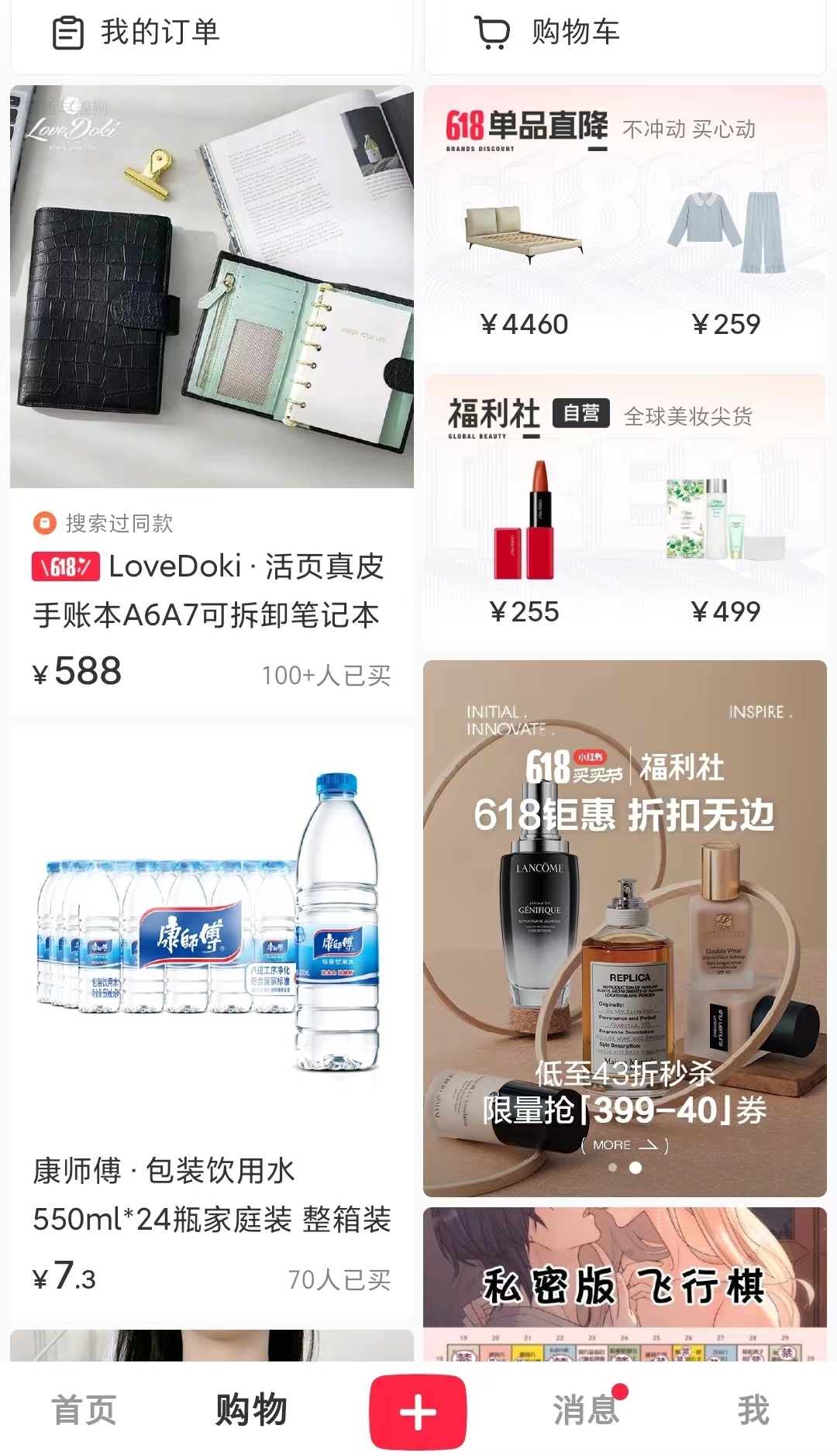Create a new post with plus button
The height and width of the screenshot is (1456, 837).
coord(418,1411)
